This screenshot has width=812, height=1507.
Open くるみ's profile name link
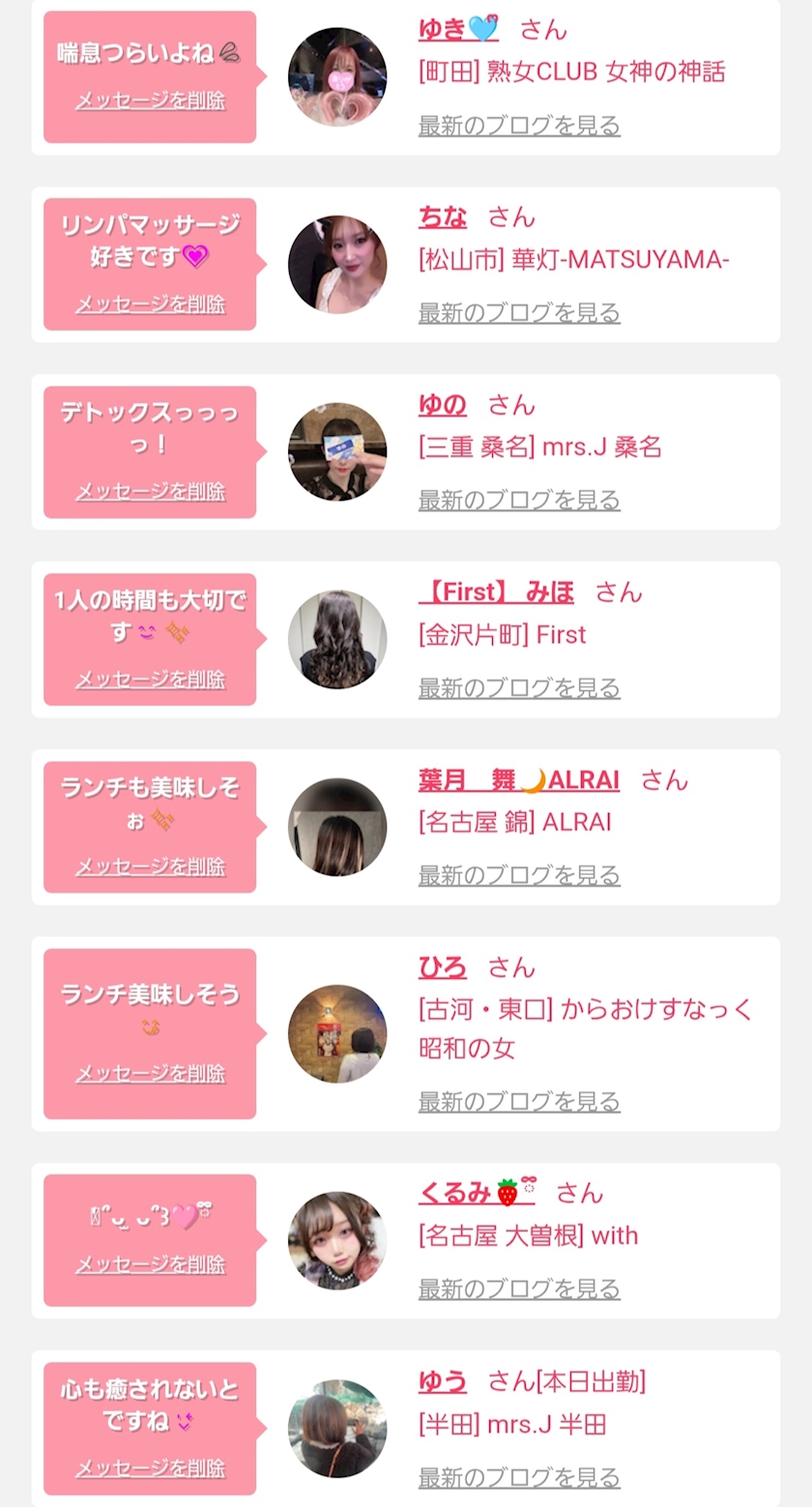coord(476,1193)
